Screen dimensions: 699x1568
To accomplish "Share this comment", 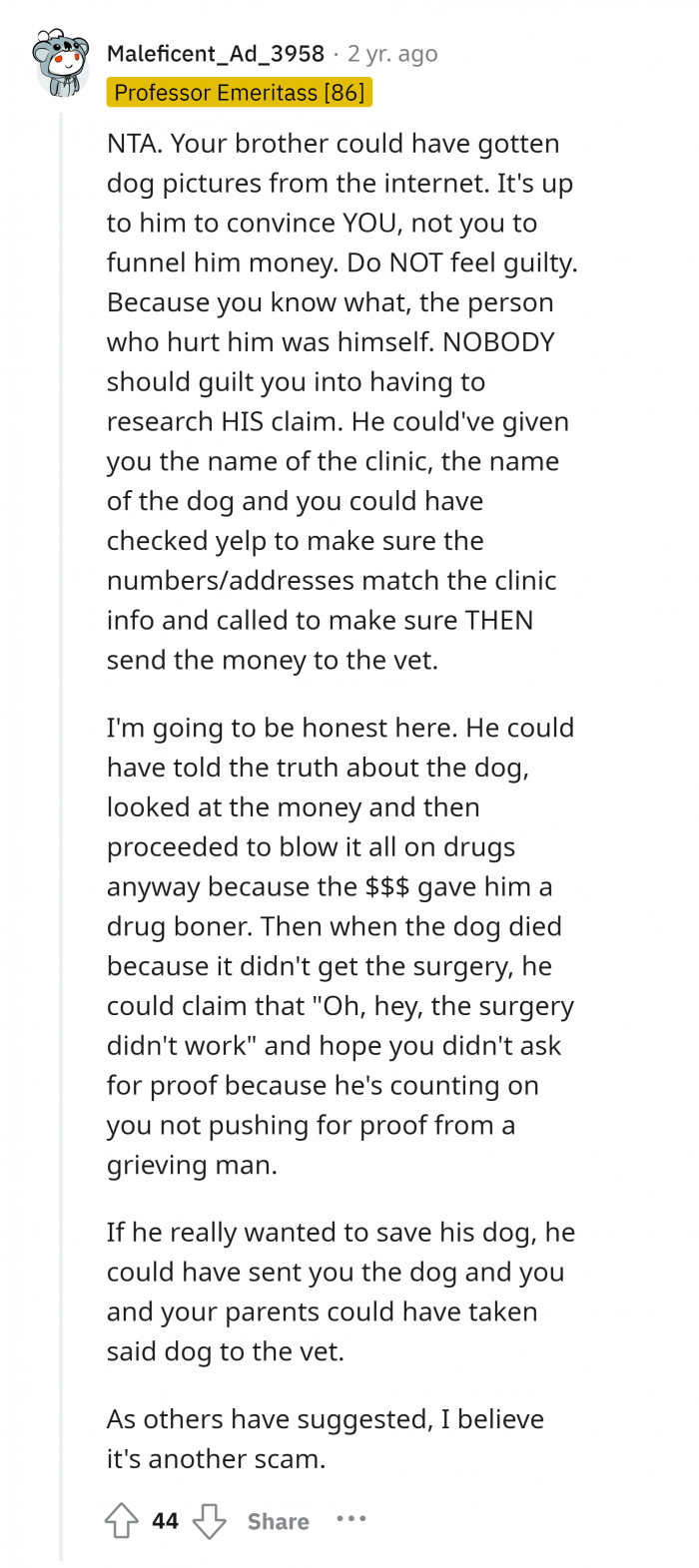I will click(278, 1521).
